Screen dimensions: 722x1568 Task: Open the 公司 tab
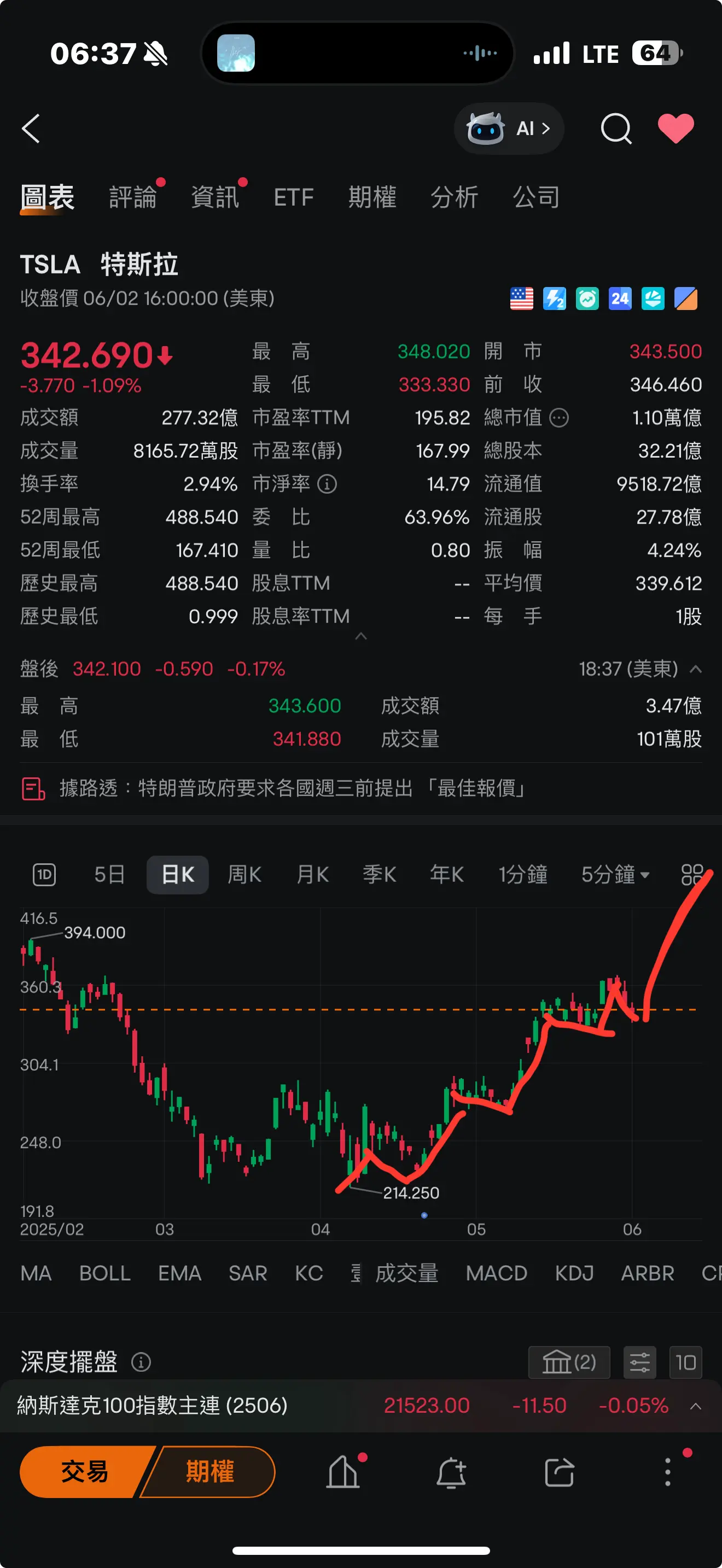pos(535,197)
